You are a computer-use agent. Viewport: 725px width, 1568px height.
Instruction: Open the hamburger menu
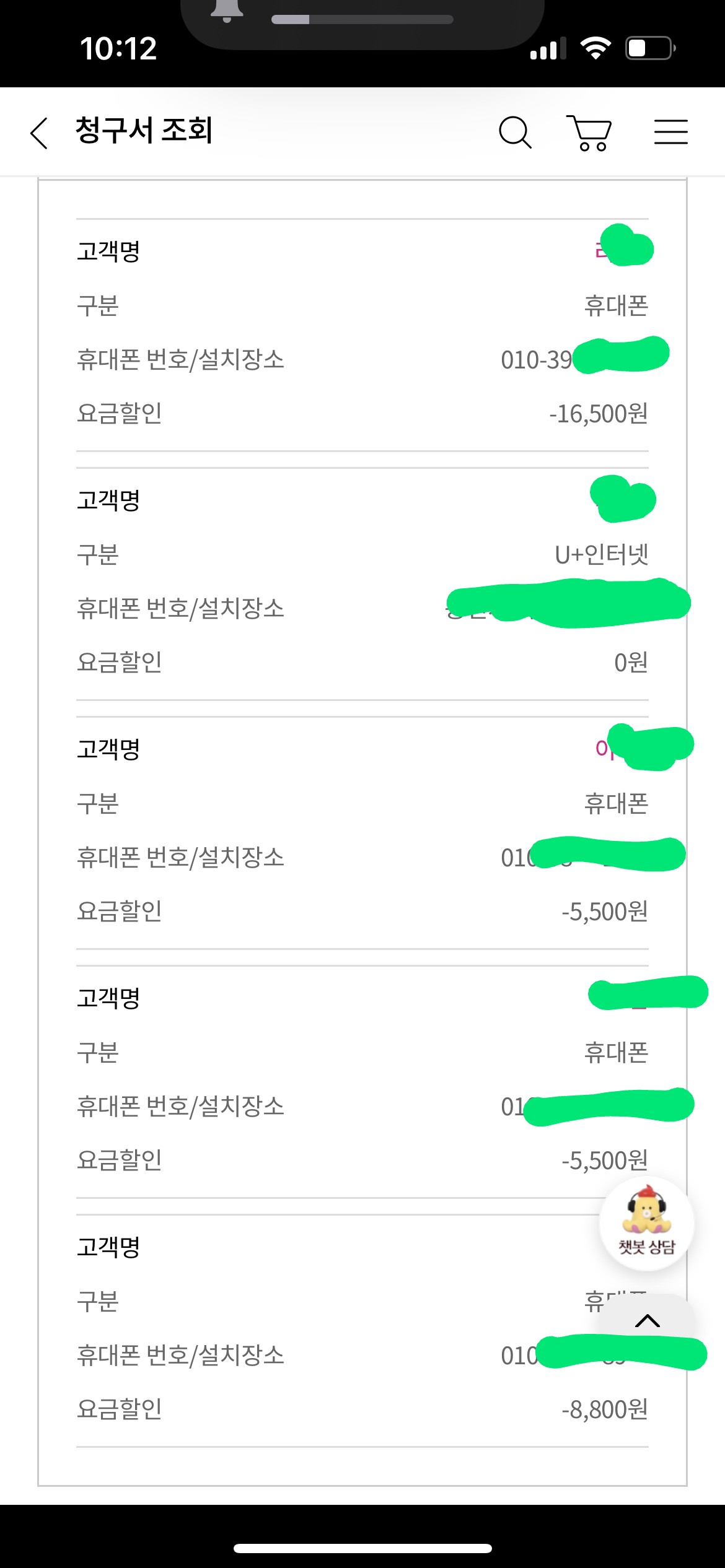pos(670,132)
